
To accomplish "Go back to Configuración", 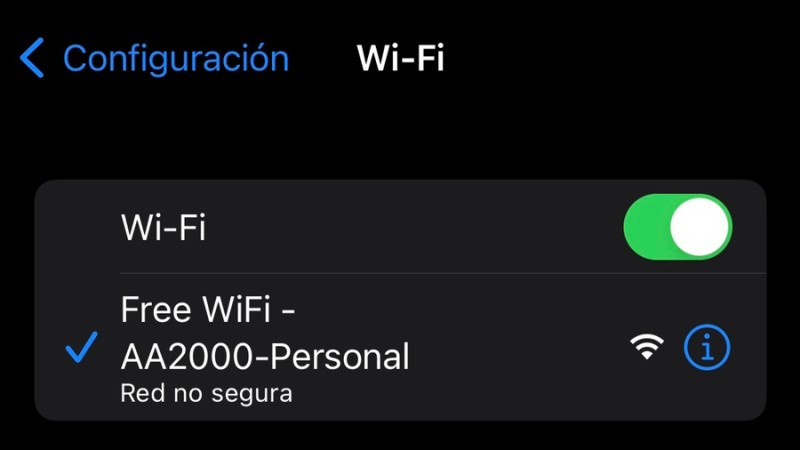I will point(155,58).
